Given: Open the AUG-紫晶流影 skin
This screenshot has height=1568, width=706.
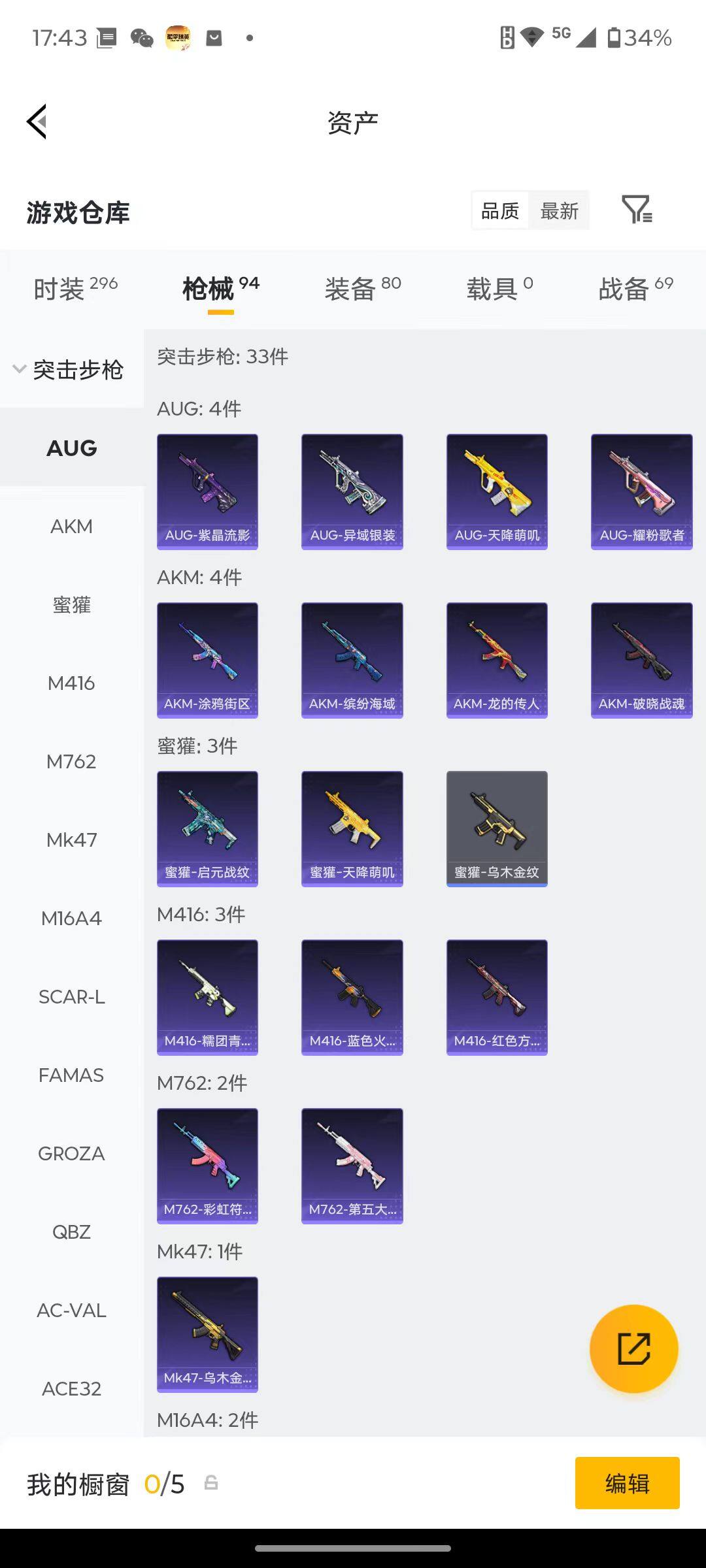Looking at the screenshot, I should coord(207,491).
